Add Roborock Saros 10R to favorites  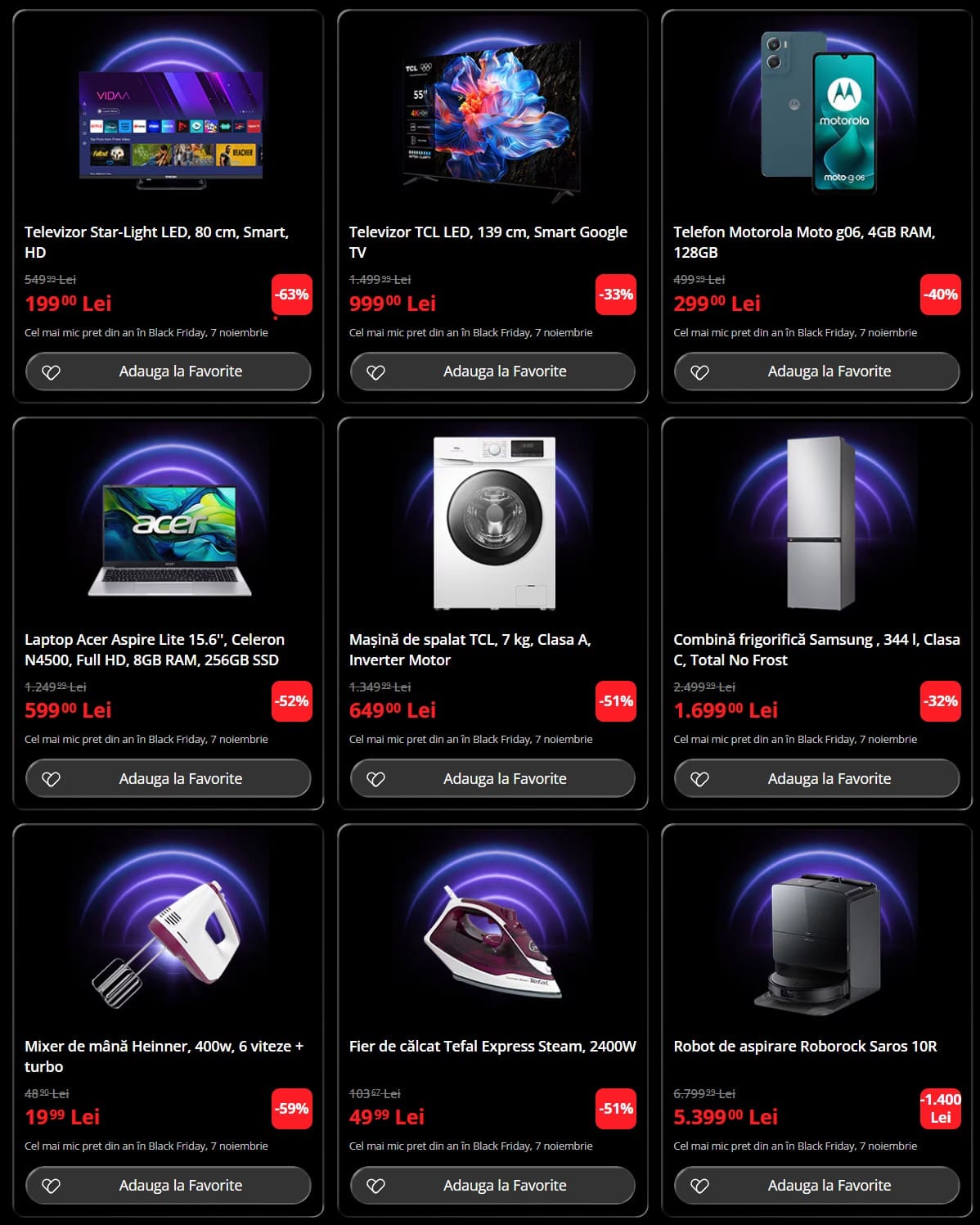tap(816, 1185)
